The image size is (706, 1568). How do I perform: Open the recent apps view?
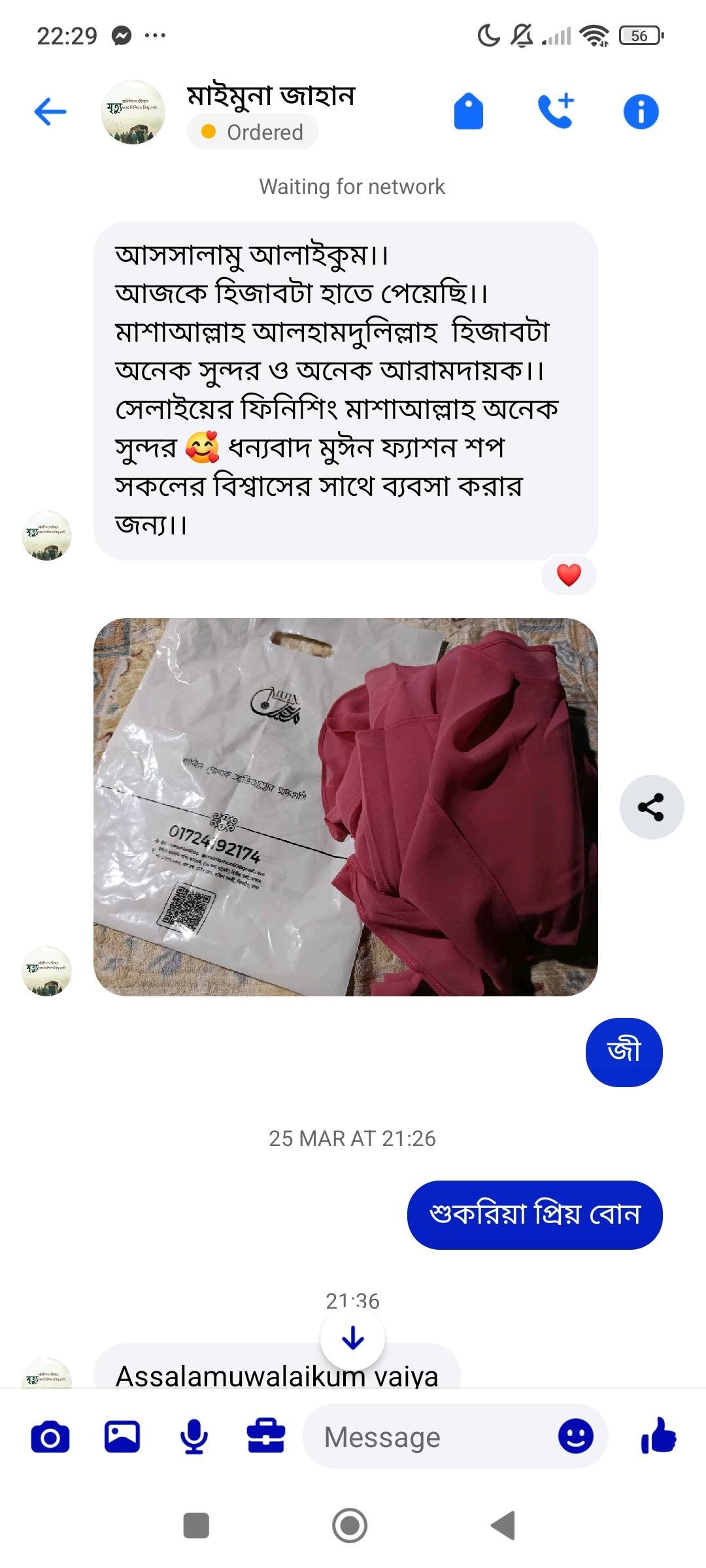click(x=196, y=1526)
